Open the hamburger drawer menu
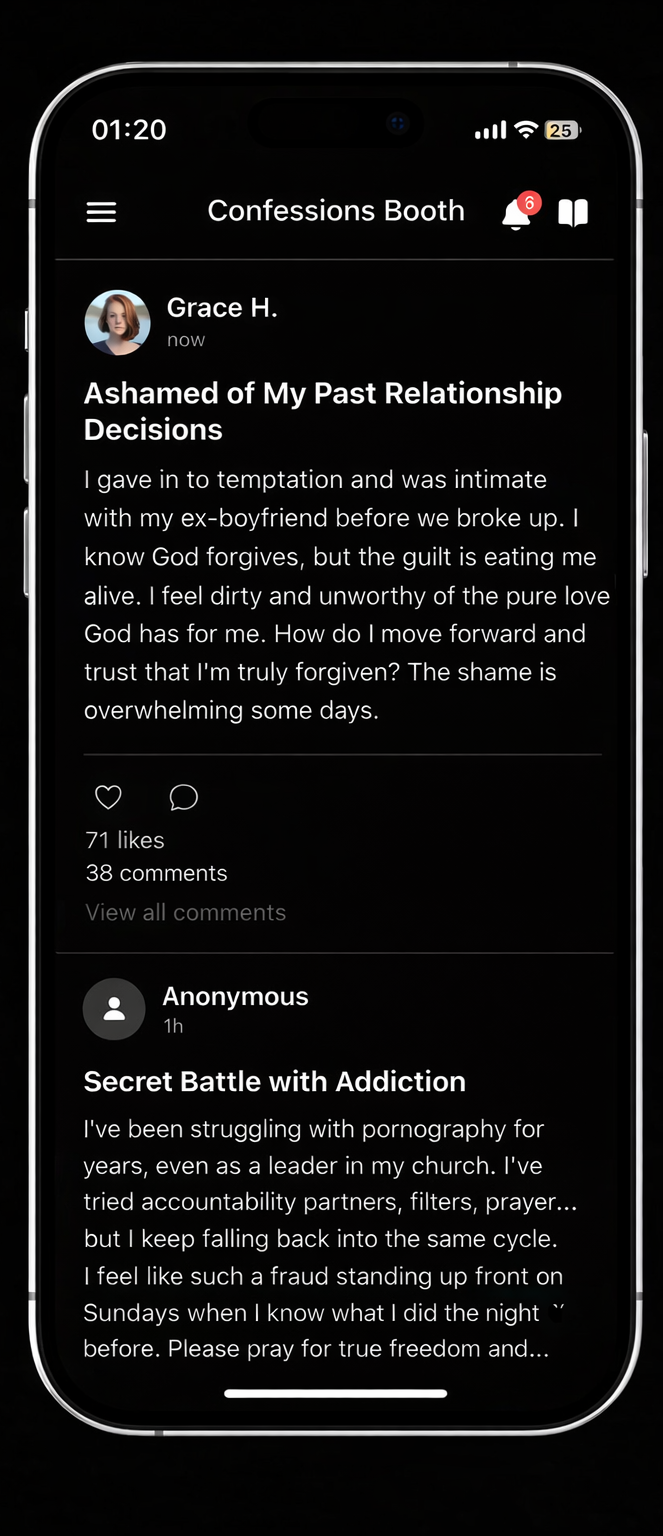663x1536 pixels. tap(101, 212)
